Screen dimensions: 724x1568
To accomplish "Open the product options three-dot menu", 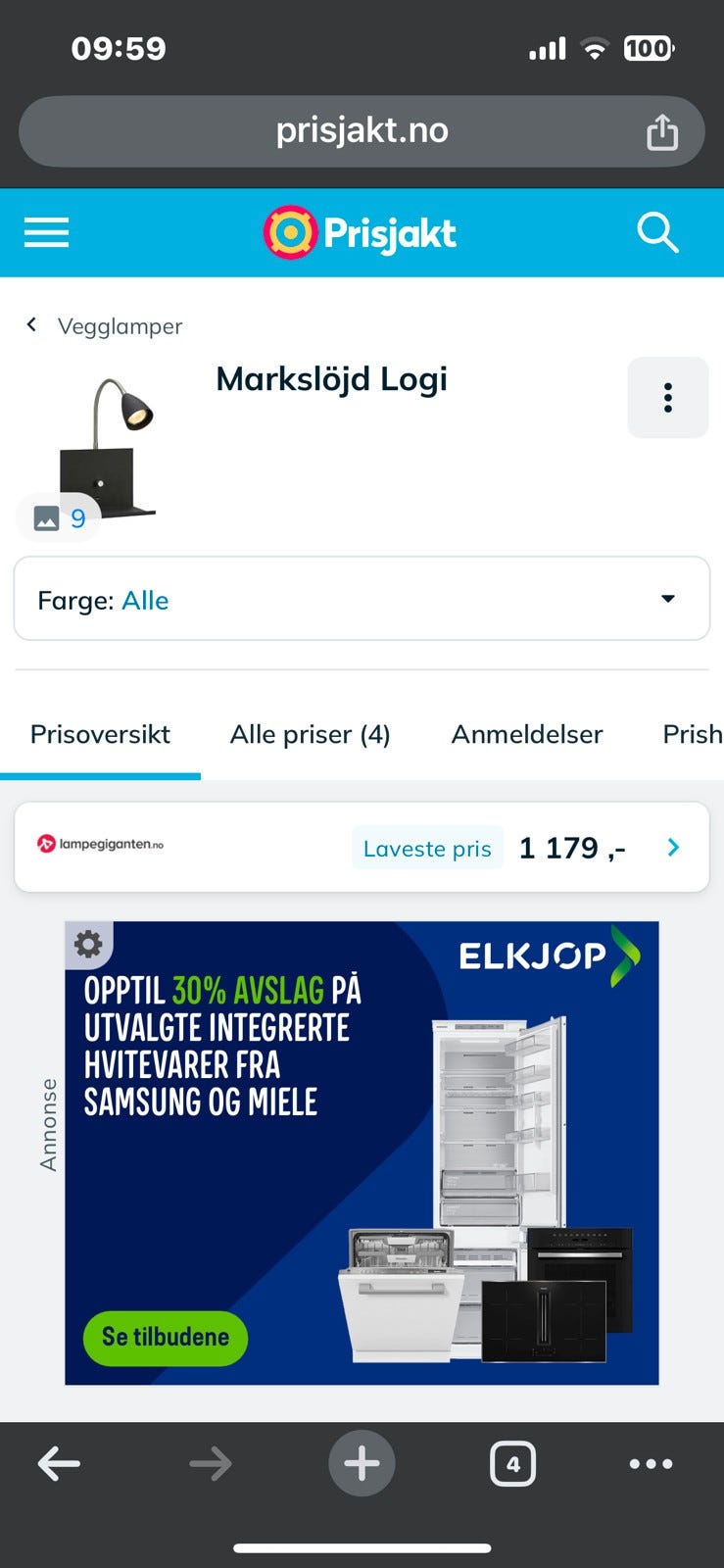I will [668, 398].
